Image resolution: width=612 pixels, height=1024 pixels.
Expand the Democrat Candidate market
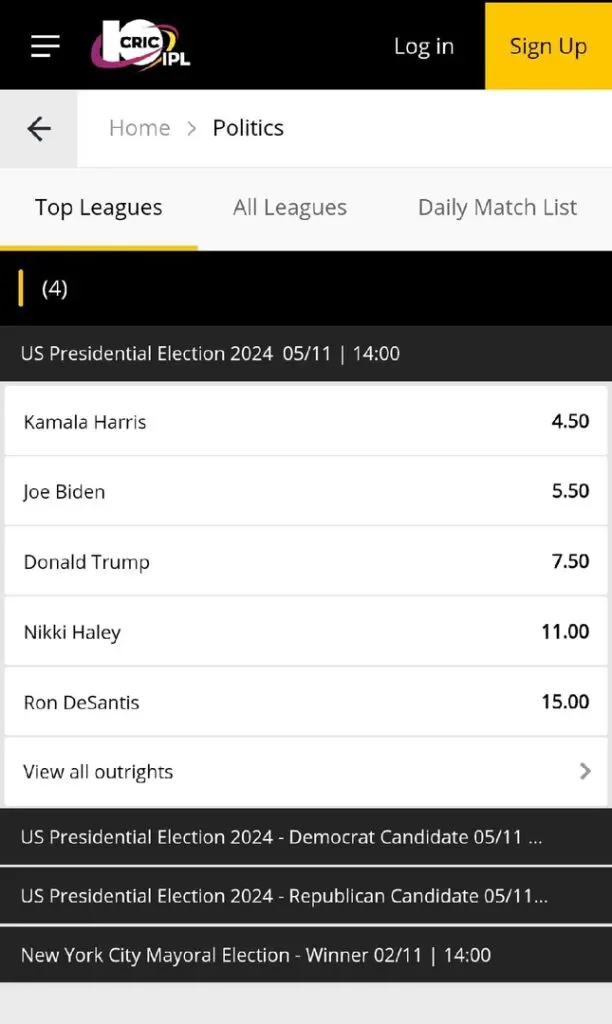pyautogui.click(x=306, y=837)
